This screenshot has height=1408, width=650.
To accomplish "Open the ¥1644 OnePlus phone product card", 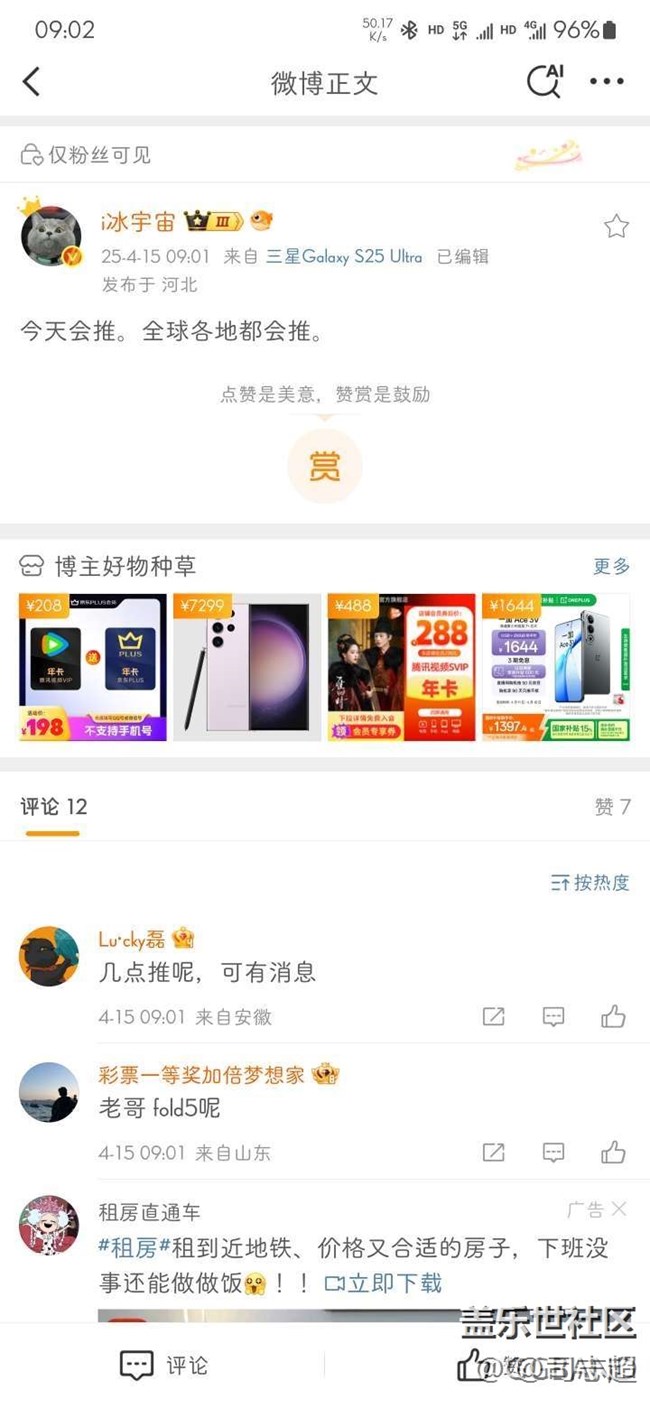I will click(556, 667).
